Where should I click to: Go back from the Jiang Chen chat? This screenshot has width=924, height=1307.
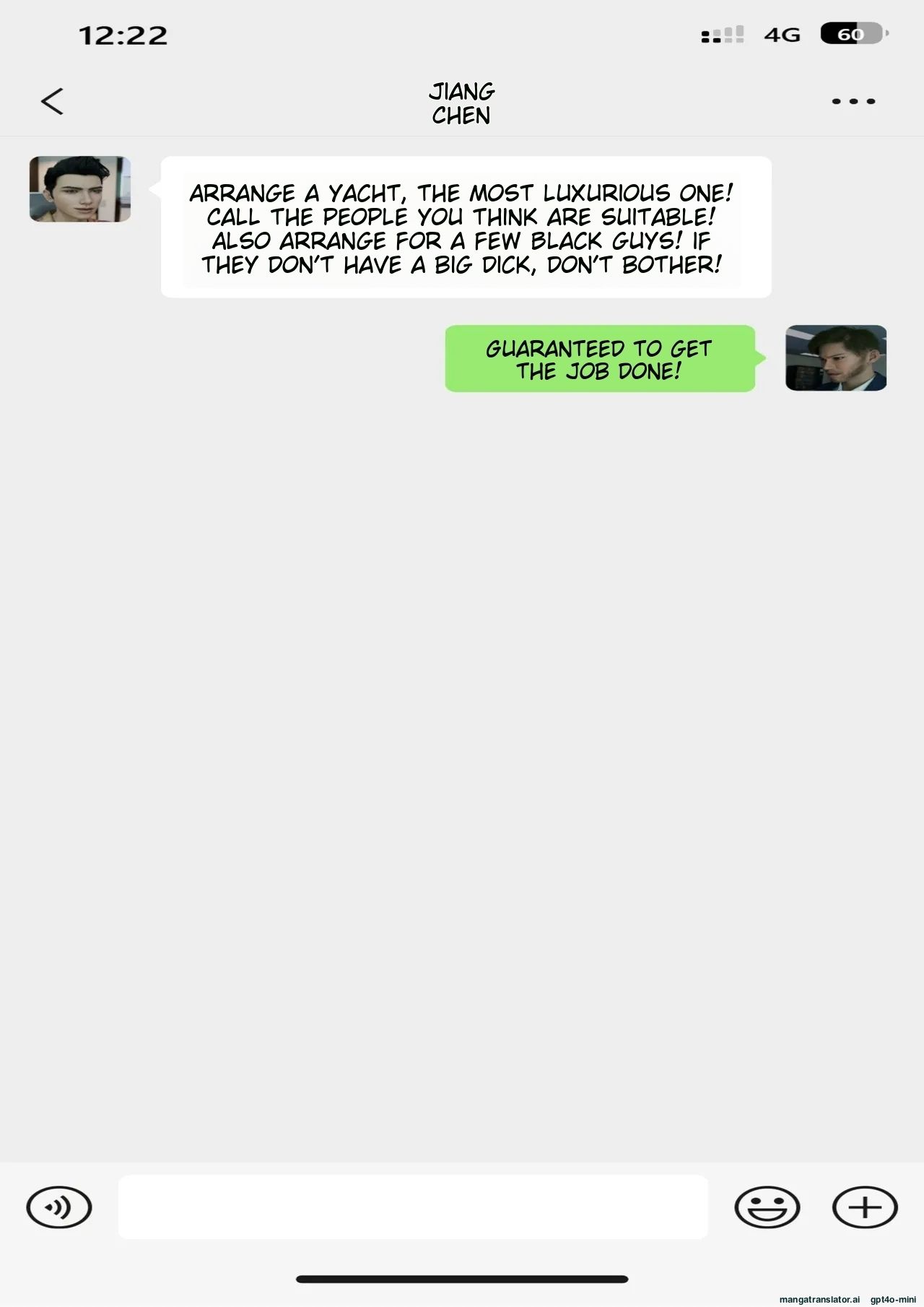click(52, 102)
